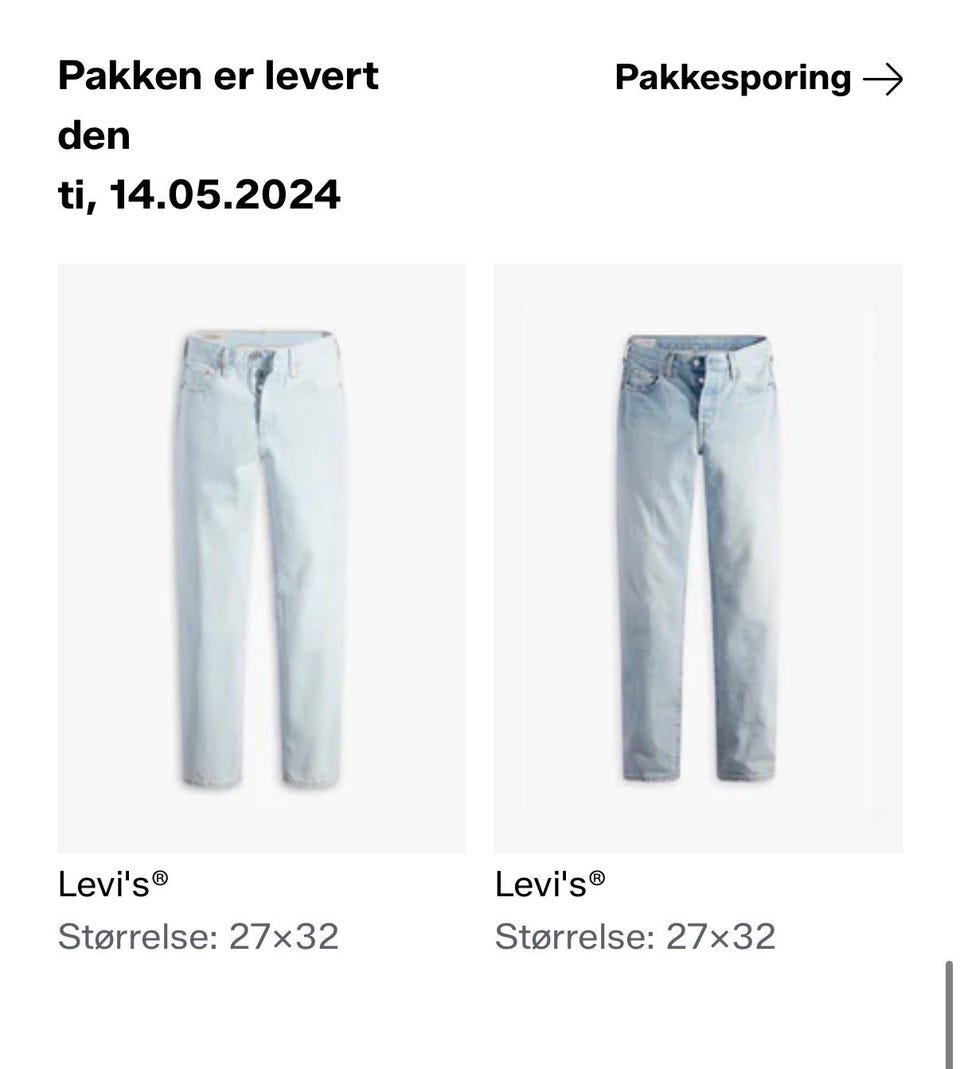The width and height of the screenshot is (960, 1069).
Task: Open the left jeans product image
Action: pos(262,555)
